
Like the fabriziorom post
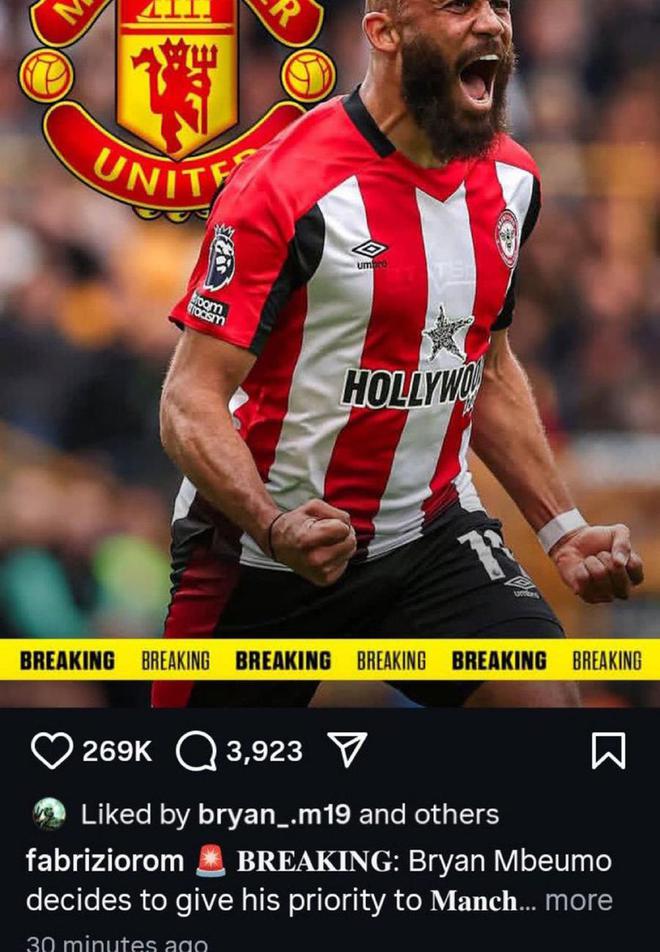tap(52, 750)
